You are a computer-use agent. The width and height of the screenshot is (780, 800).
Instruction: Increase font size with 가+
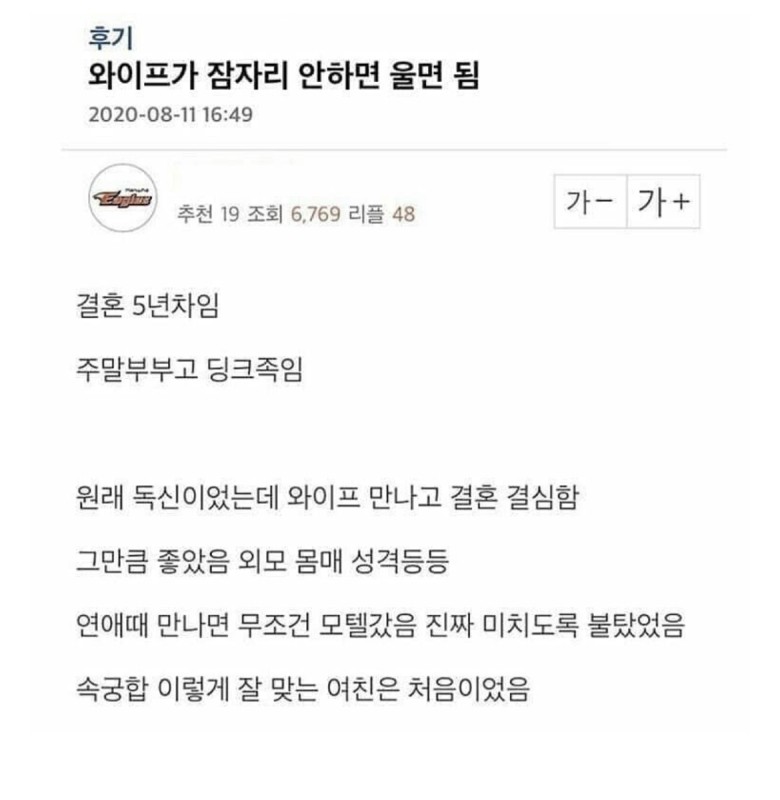coord(663,202)
